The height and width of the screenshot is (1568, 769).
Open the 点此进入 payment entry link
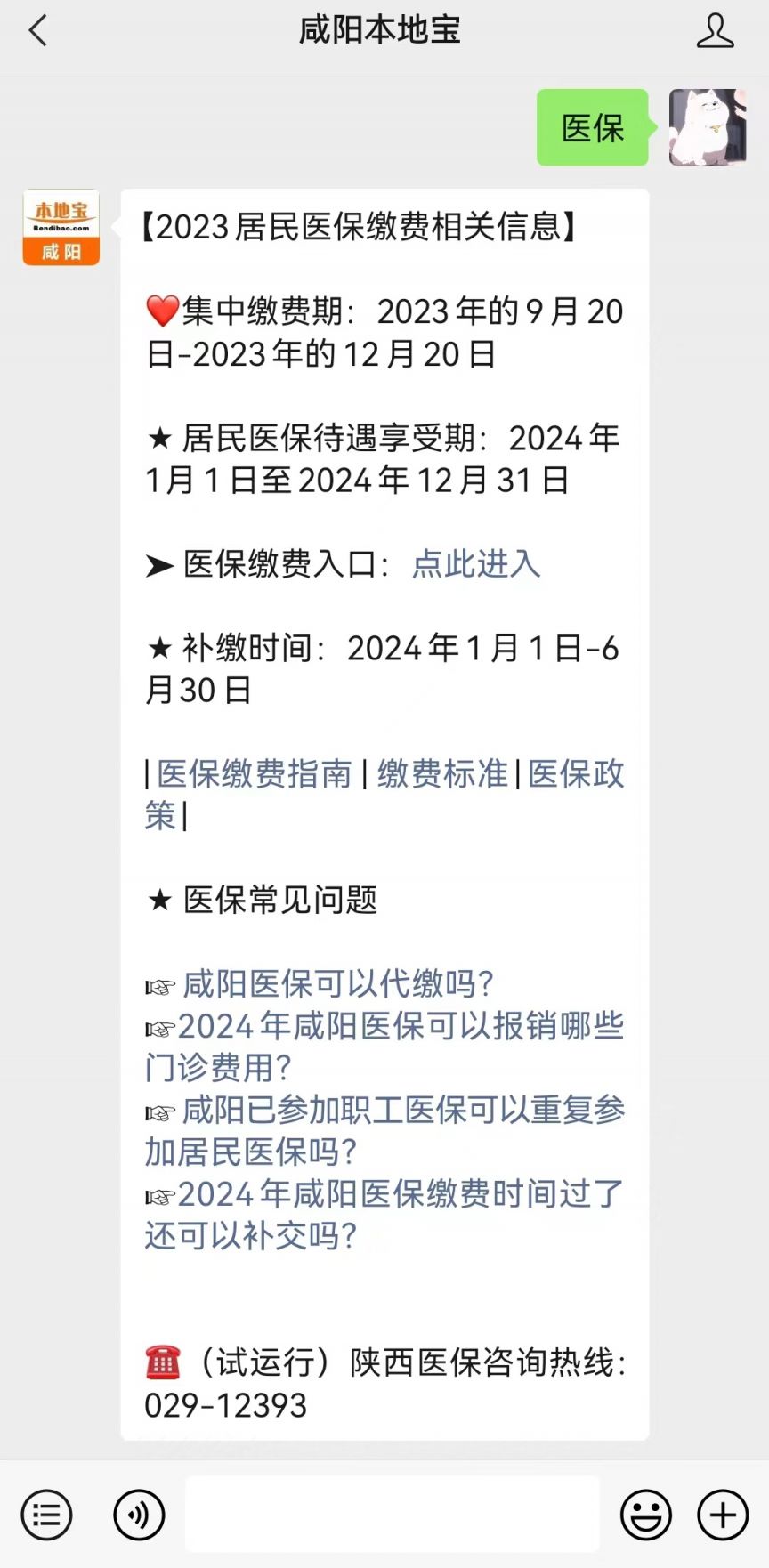(x=476, y=564)
